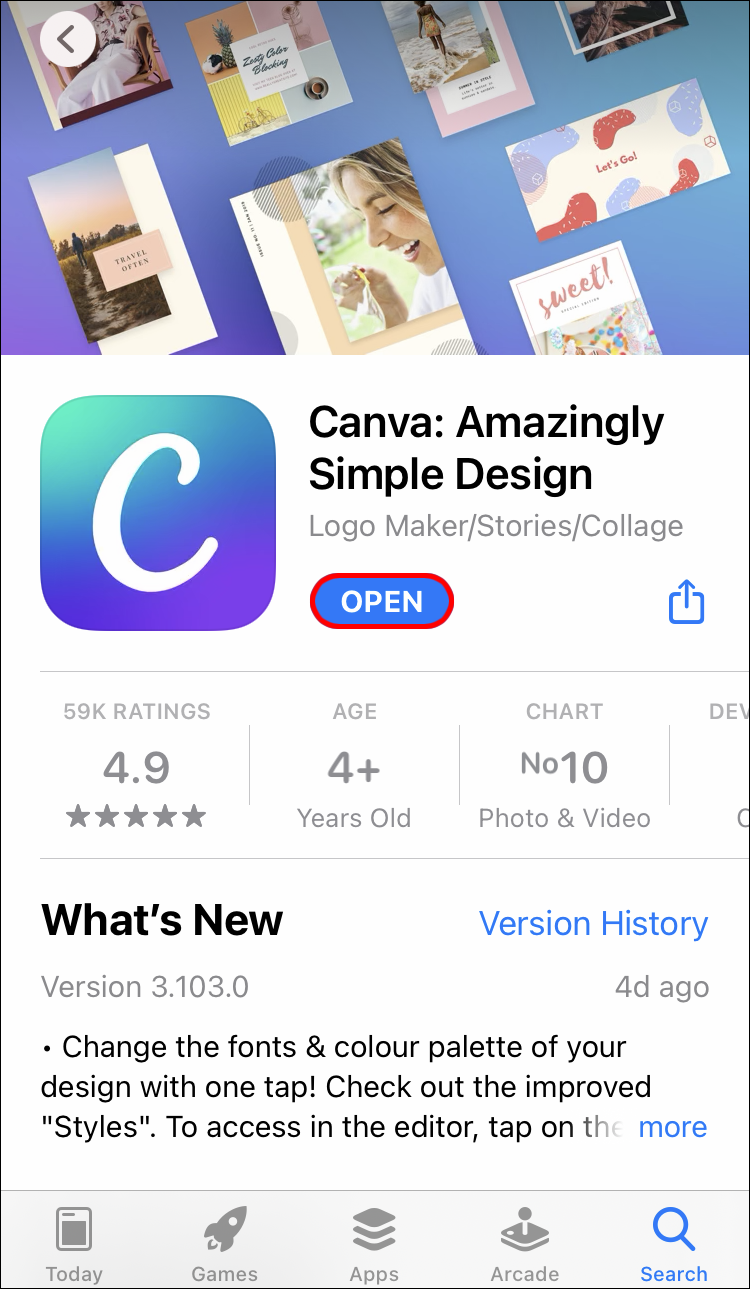This screenshot has height=1289, width=750.
Task: Jump to the 59K ratings section
Action: tap(137, 766)
